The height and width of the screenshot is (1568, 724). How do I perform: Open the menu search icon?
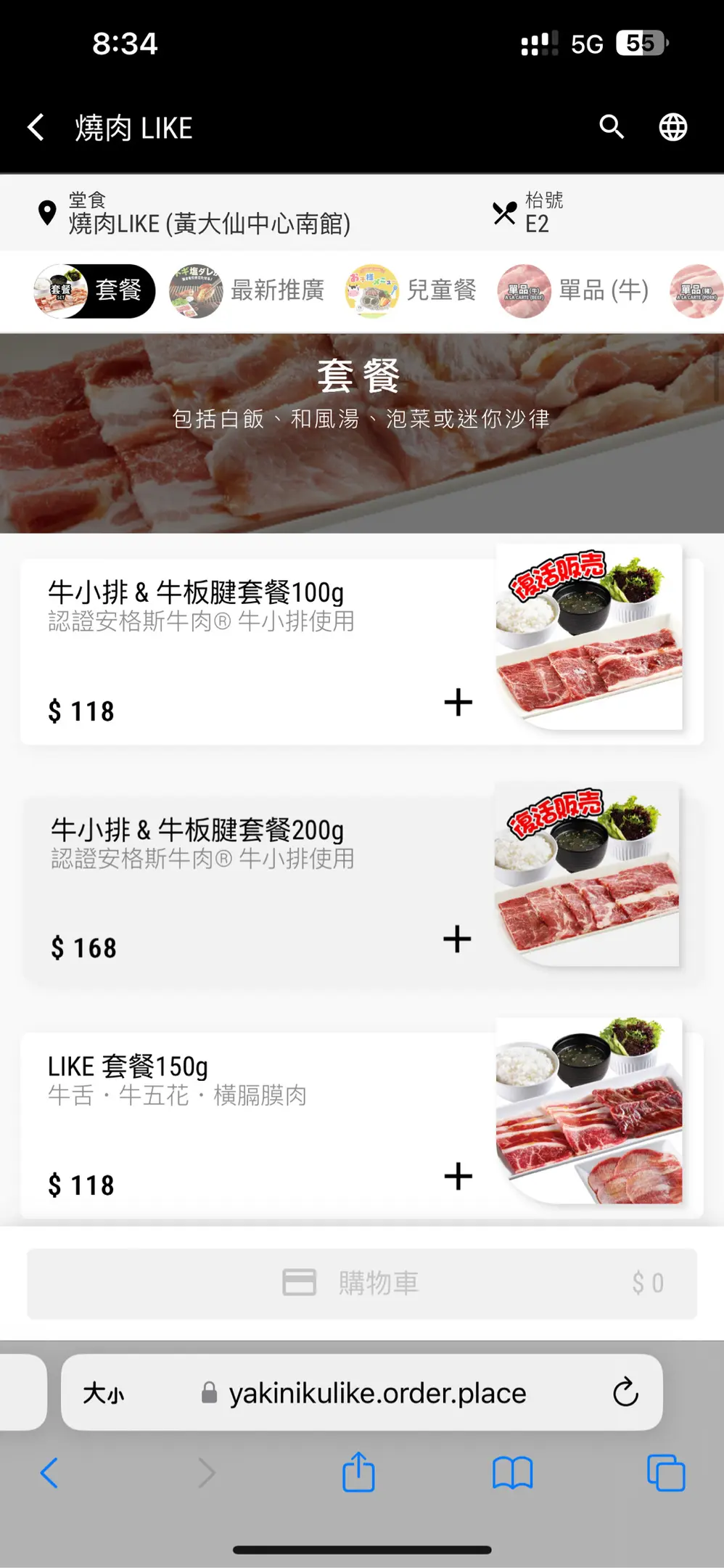pyautogui.click(x=612, y=127)
